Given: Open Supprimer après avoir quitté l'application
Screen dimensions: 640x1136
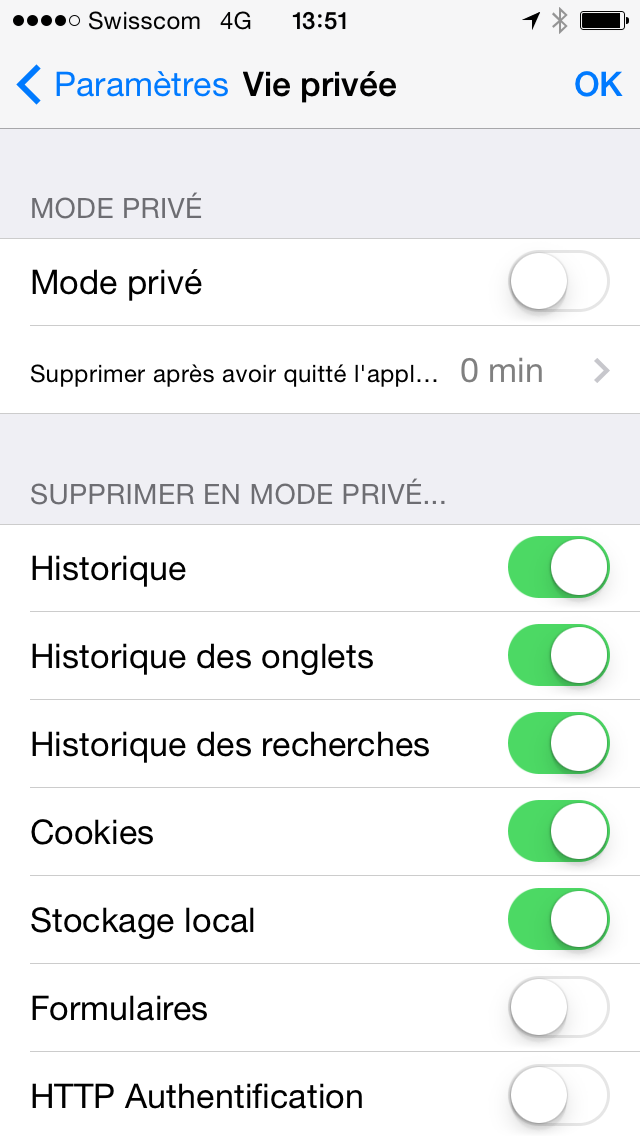Looking at the screenshot, I should pos(320,371).
